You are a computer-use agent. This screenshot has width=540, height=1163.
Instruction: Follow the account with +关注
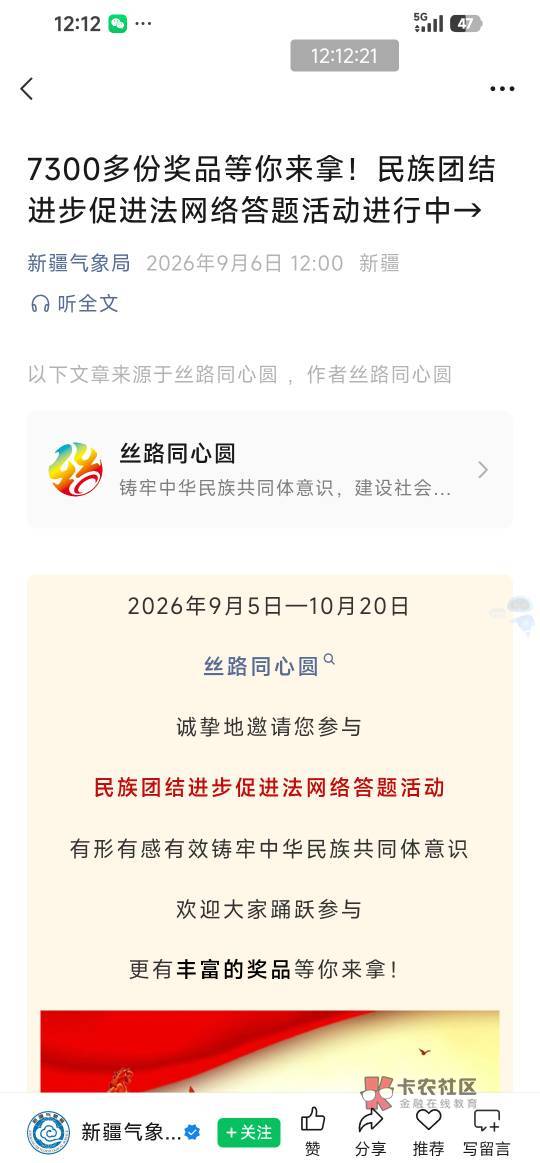point(248,1133)
